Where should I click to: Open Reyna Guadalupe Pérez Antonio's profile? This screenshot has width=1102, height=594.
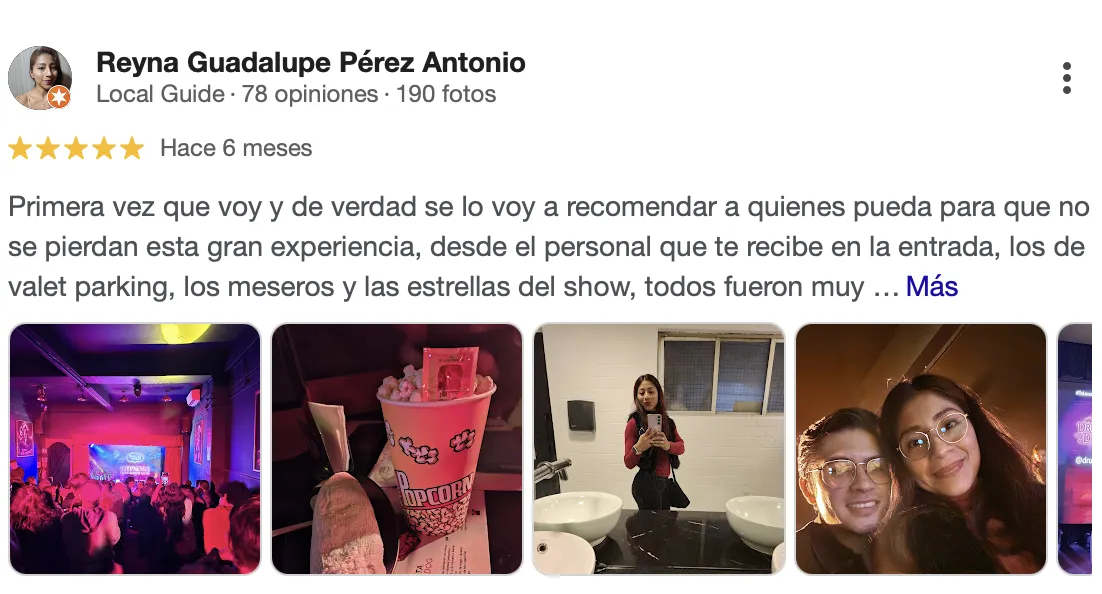tap(310, 63)
